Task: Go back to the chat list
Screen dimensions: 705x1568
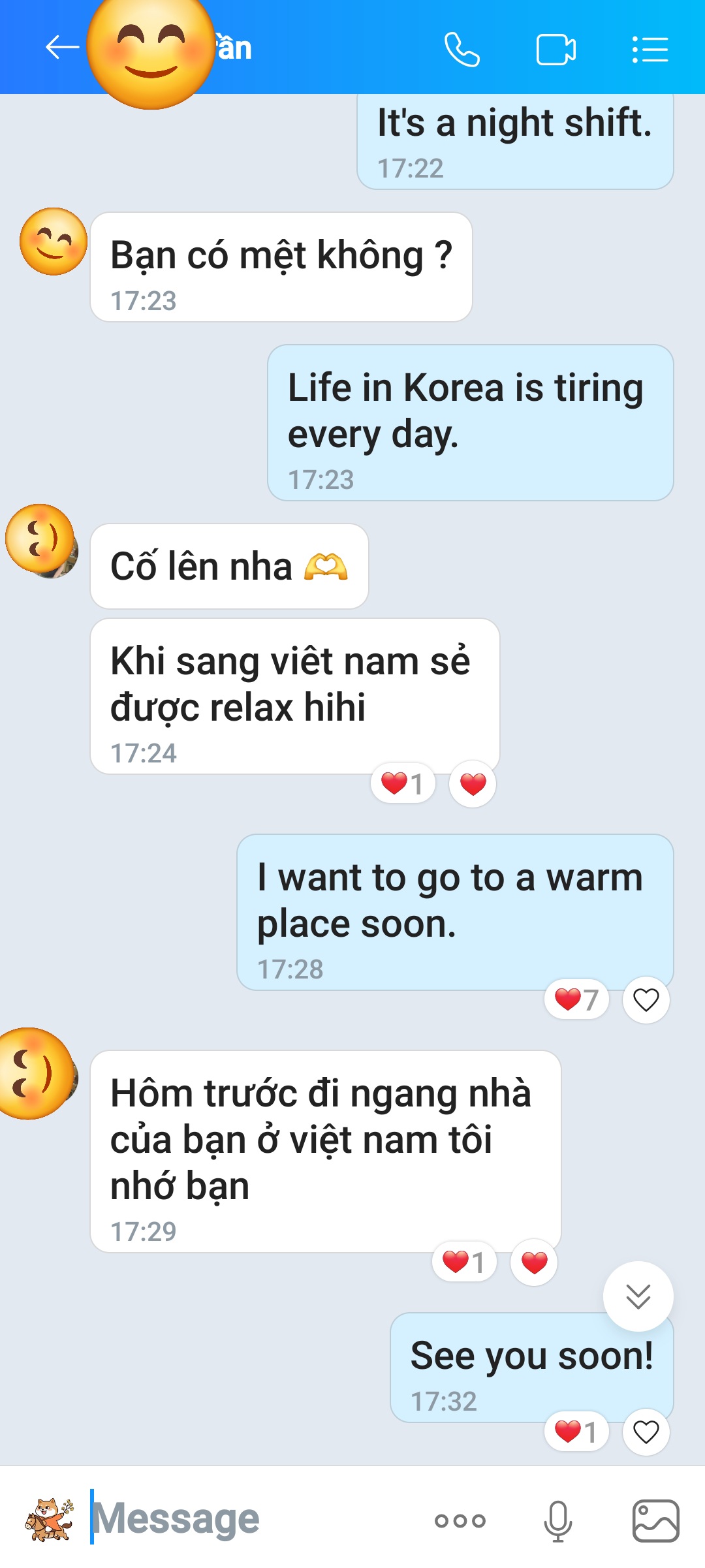Action: pyautogui.click(x=62, y=48)
